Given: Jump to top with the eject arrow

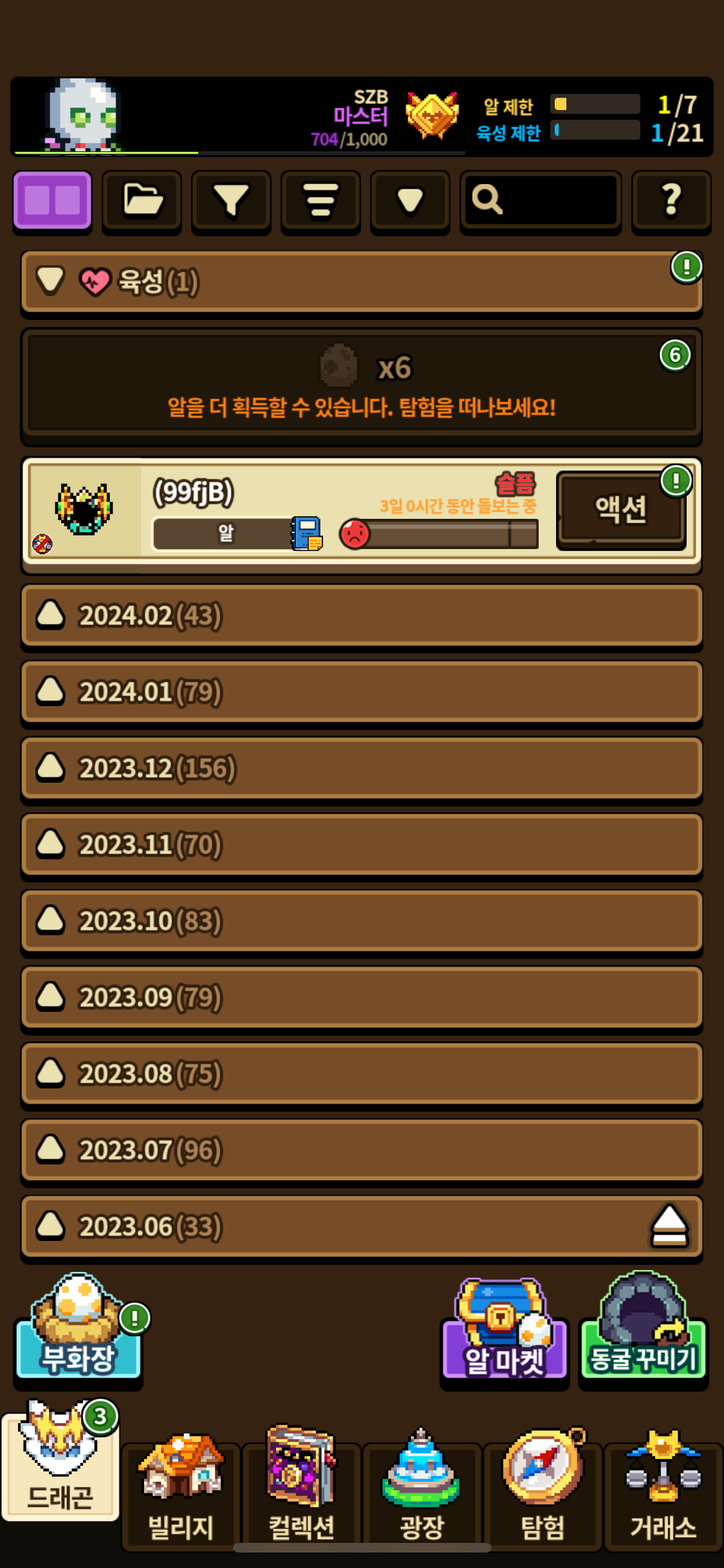Looking at the screenshot, I should 669,1226.
